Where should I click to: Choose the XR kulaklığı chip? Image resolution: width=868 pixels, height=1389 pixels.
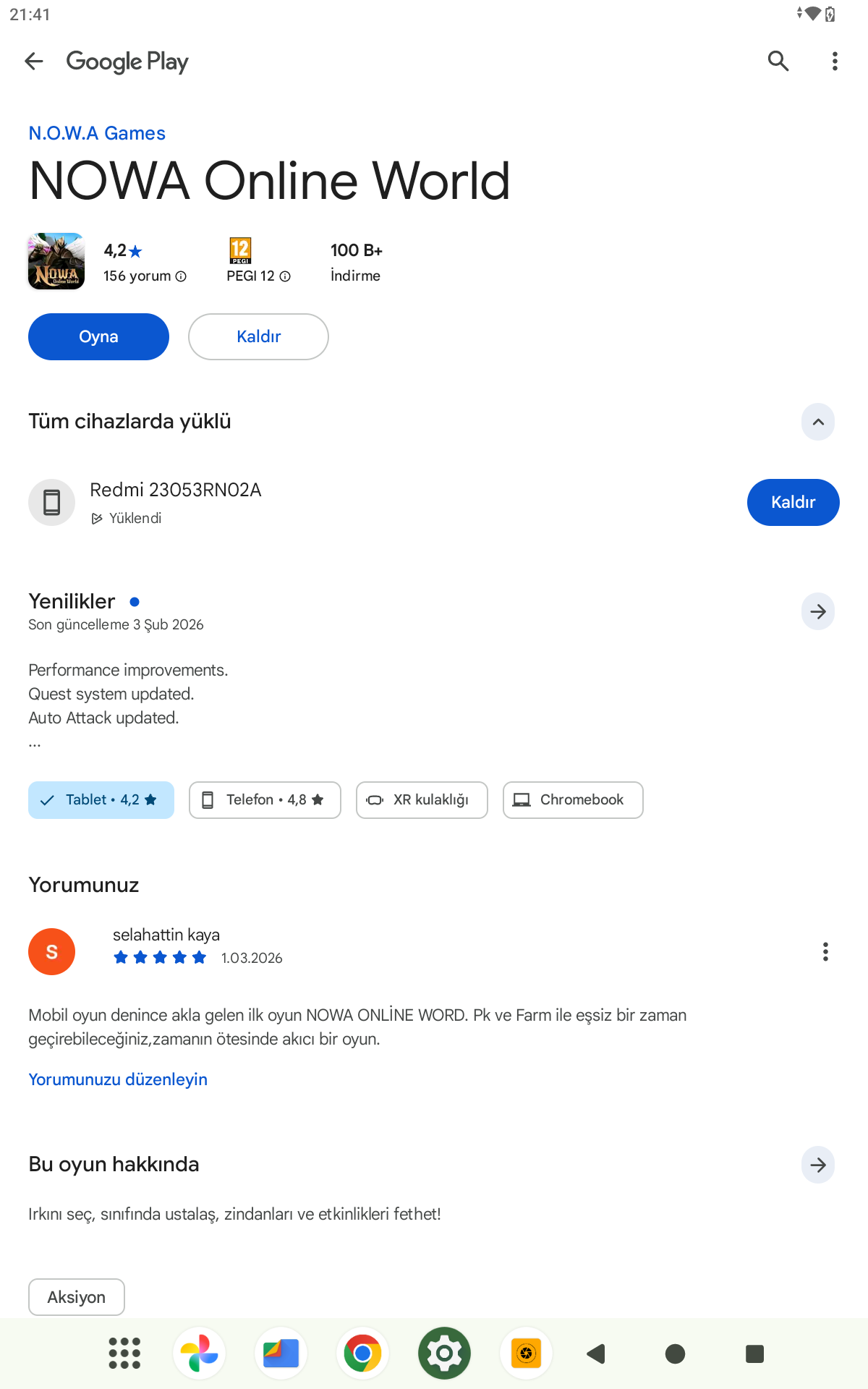pos(422,800)
